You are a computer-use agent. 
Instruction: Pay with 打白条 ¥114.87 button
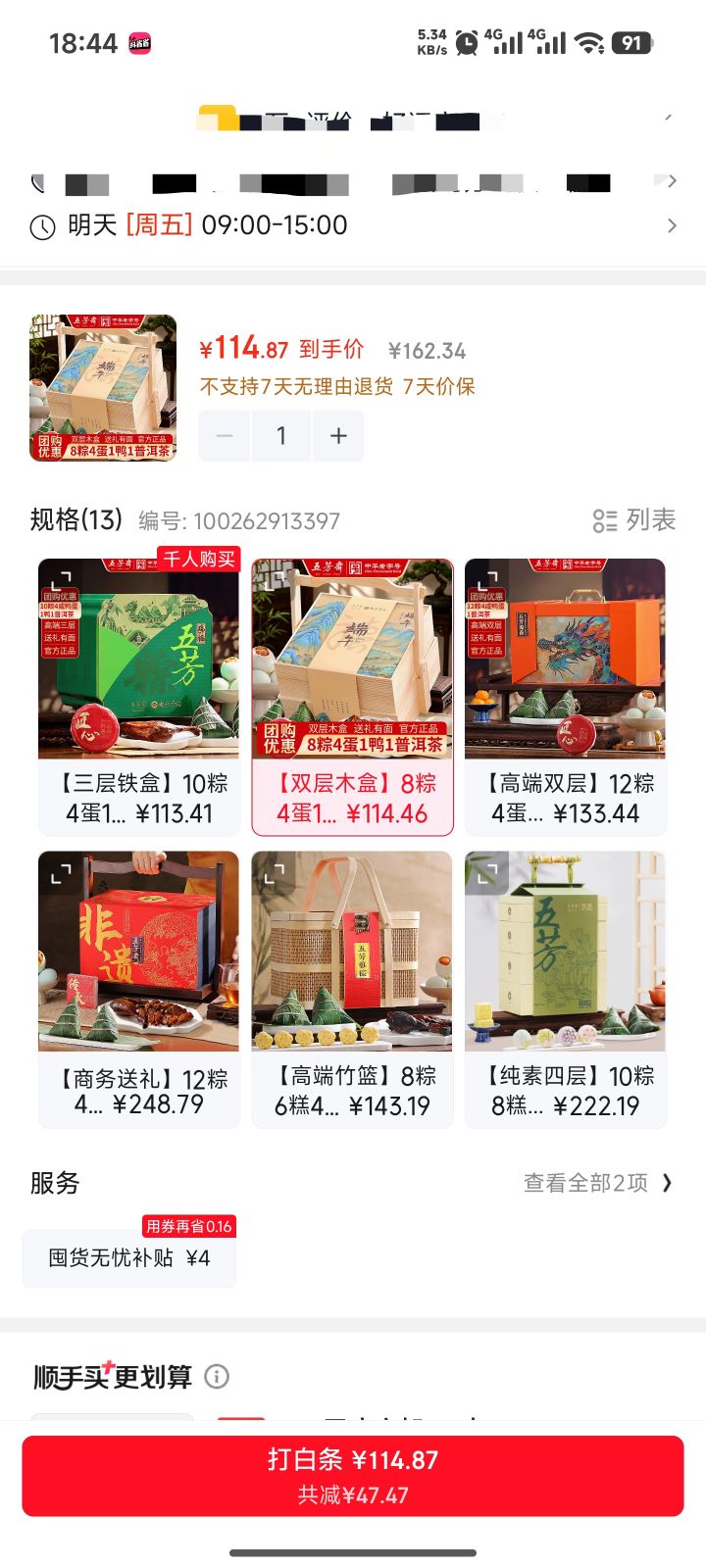pyautogui.click(x=353, y=1476)
